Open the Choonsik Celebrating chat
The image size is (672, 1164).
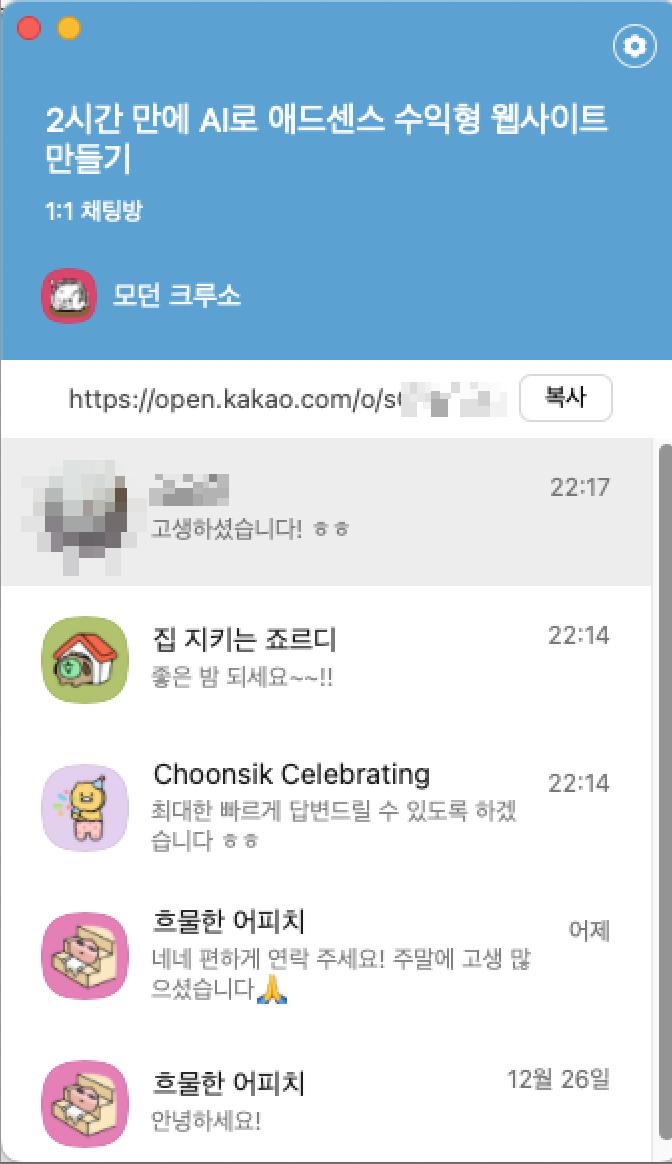(330, 805)
